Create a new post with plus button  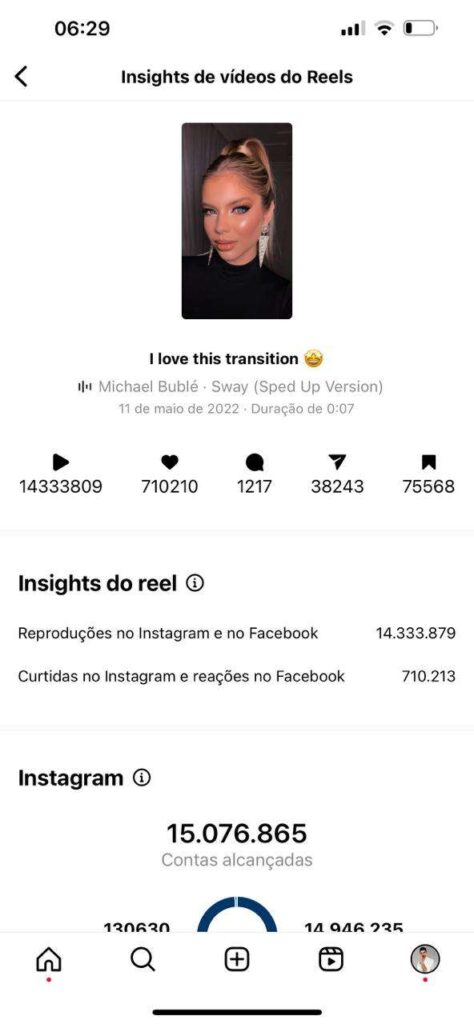point(236,959)
